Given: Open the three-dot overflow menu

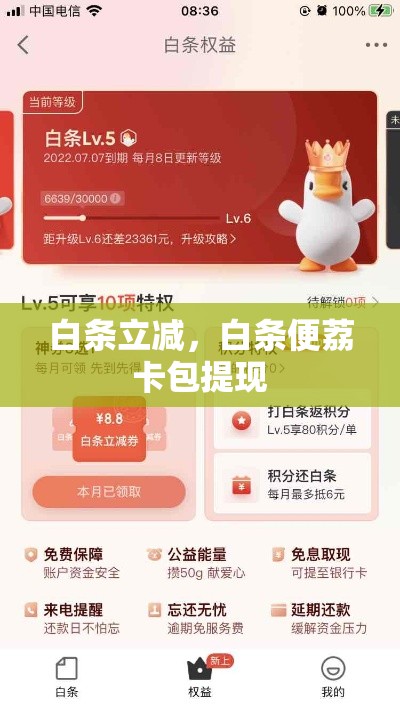Looking at the screenshot, I should [376, 45].
